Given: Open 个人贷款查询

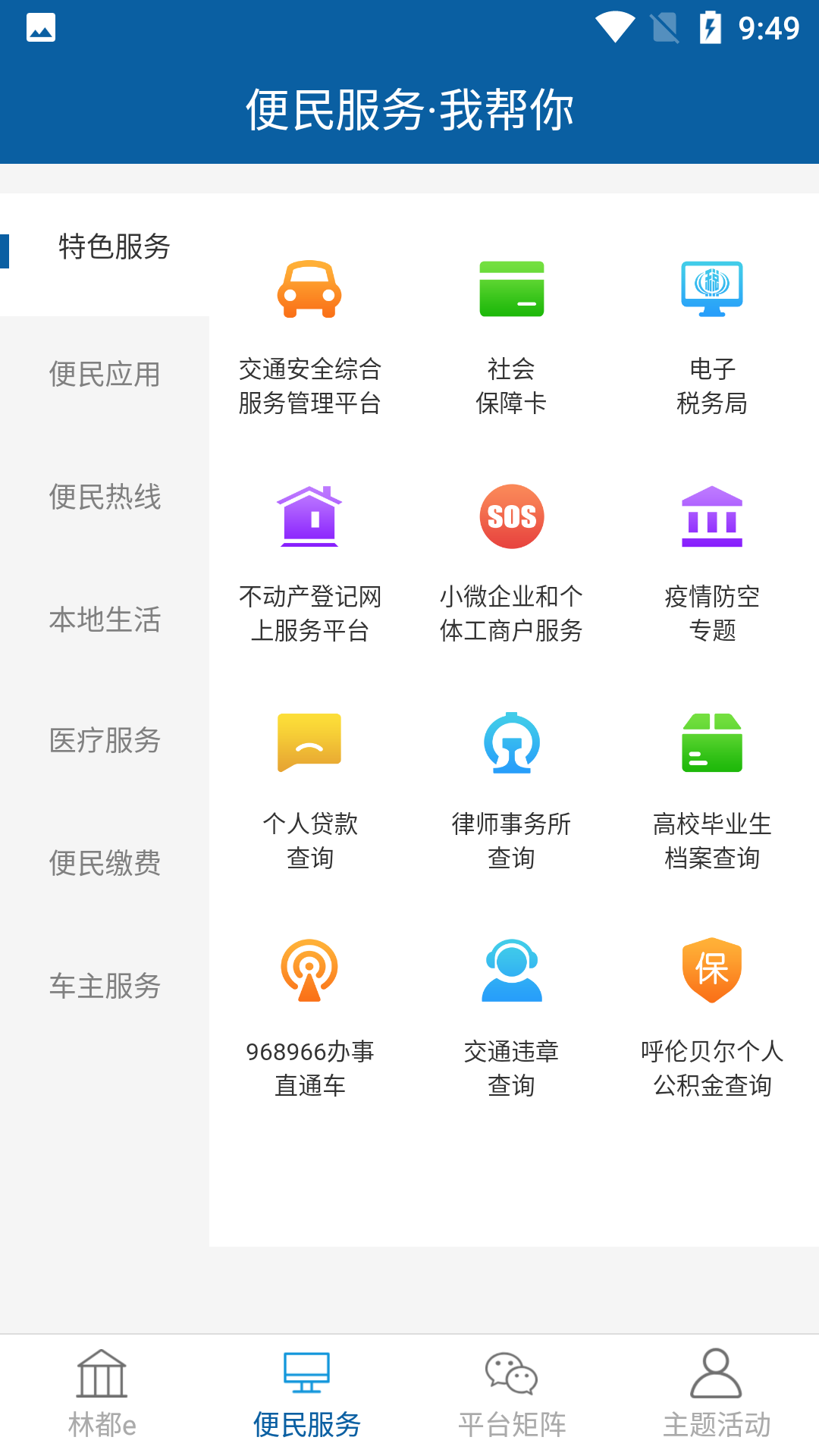Looking at the screenshot, I should point(309,789).
